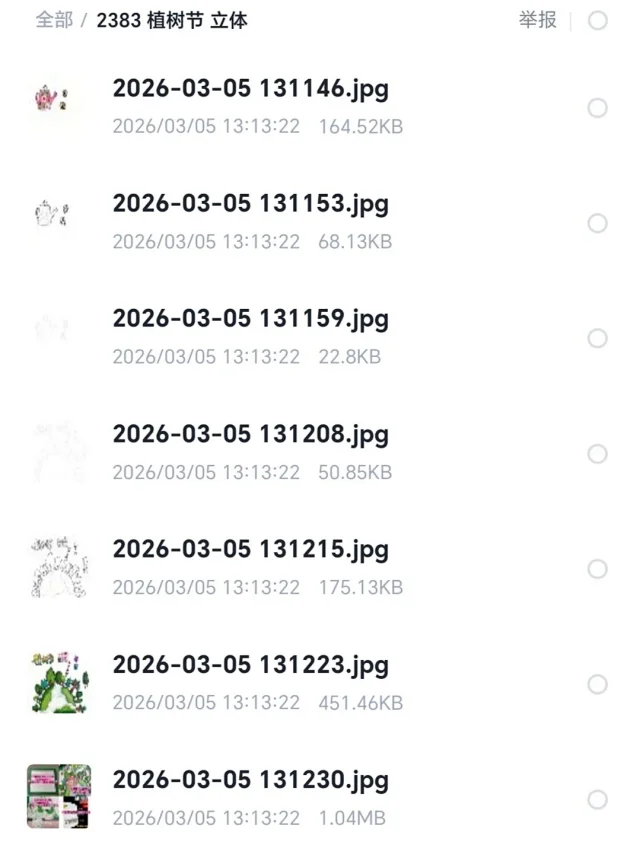640x851 pixels.
Task: Open file 2026-03-05 131230.jpg
Action: [x=250, y=780]
